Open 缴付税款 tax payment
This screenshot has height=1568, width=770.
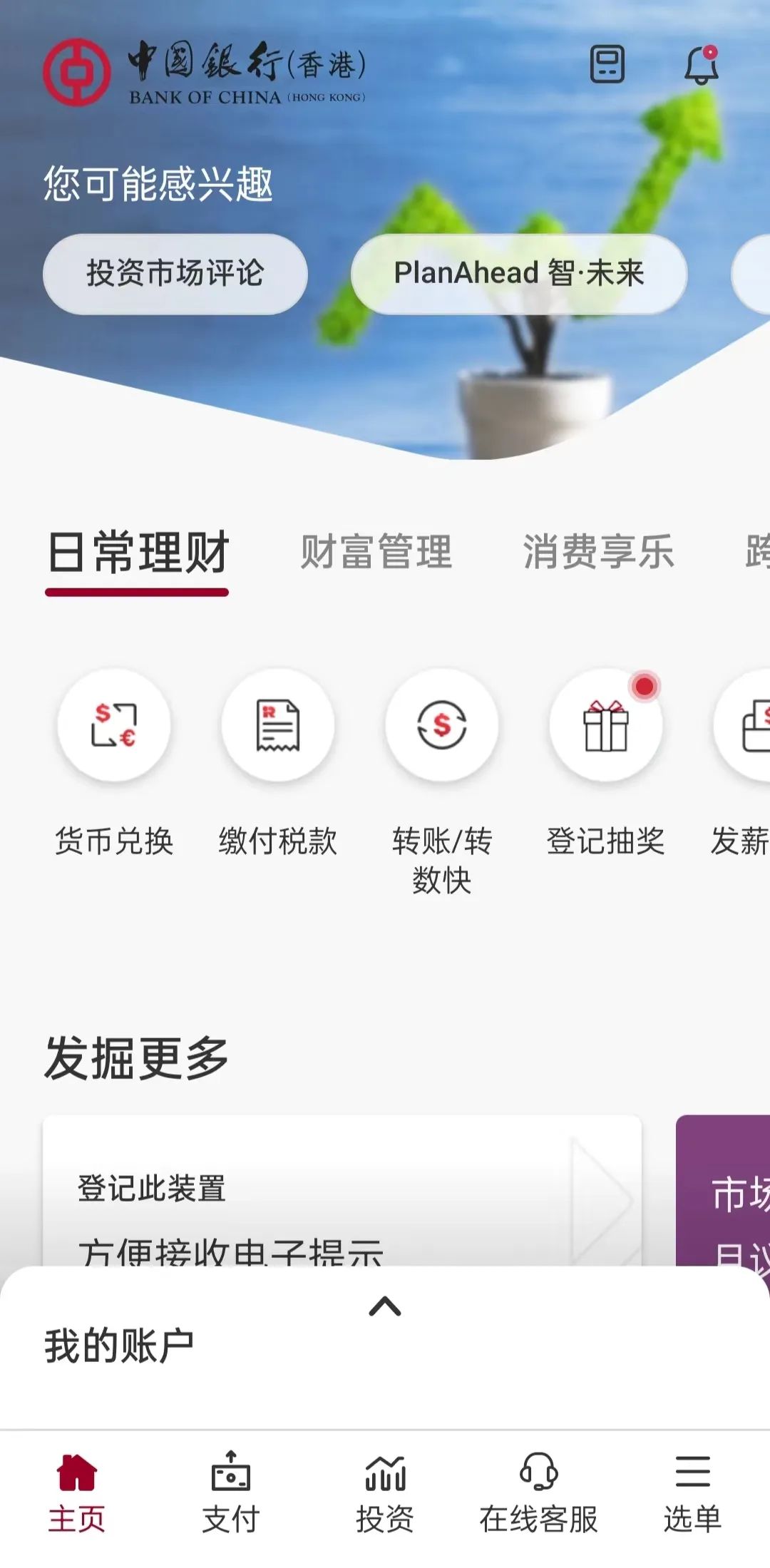[x=278, y=763]
